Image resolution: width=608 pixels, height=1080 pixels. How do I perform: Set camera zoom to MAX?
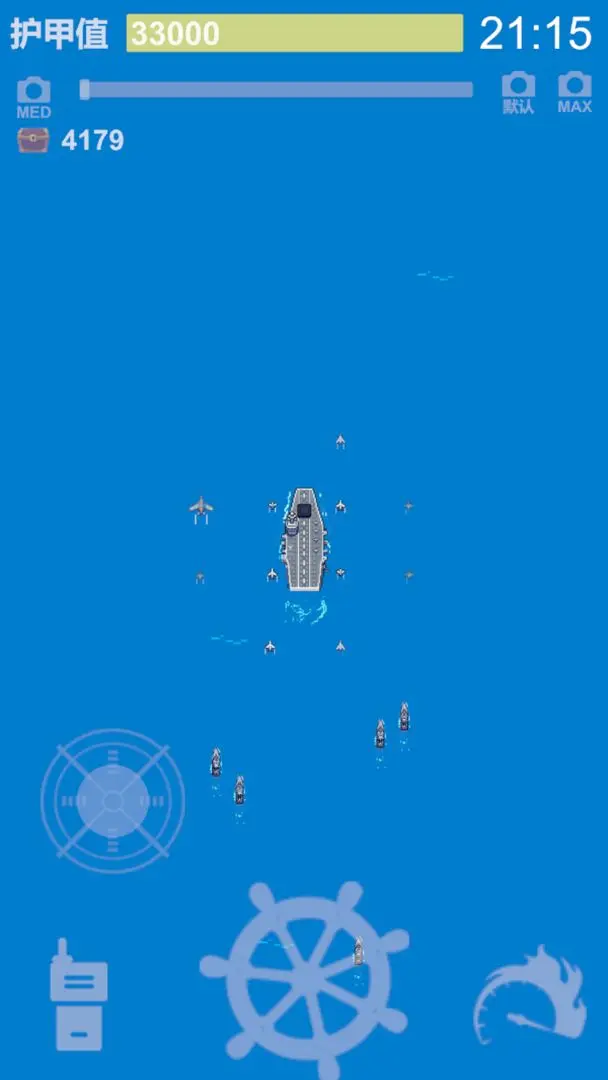(574, 92)
